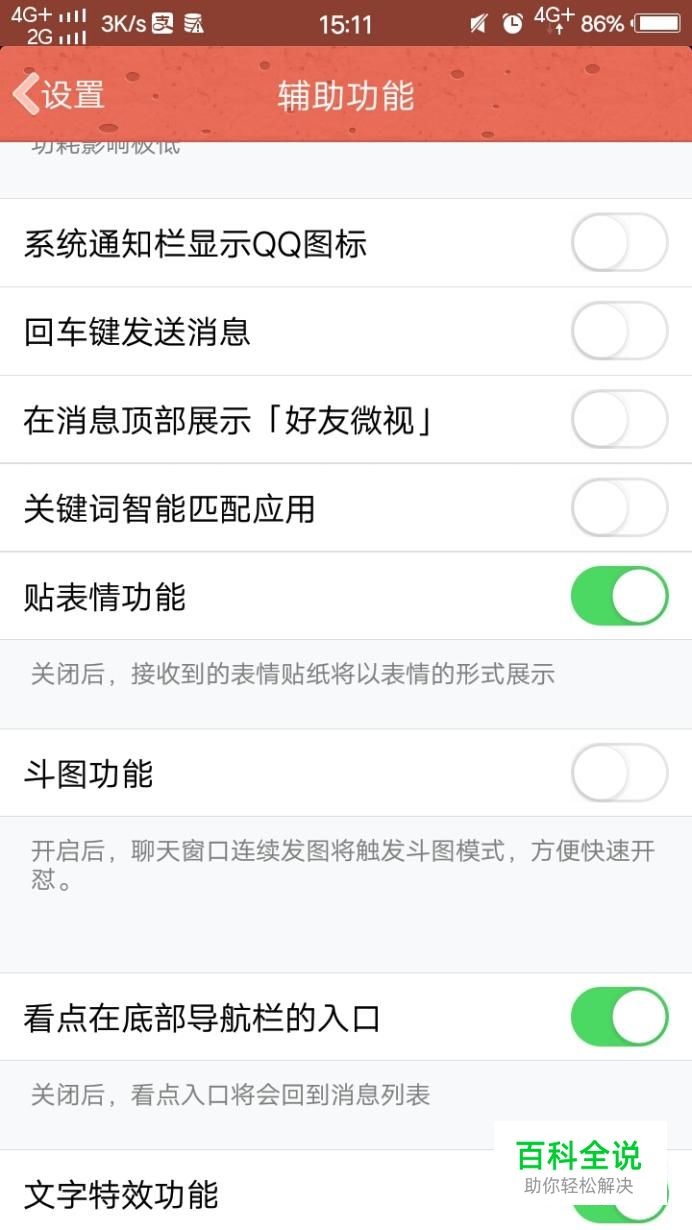Go back to 设置
Image resolution: width=692 pixels, height=1230 pixels.
pos(58,95)
